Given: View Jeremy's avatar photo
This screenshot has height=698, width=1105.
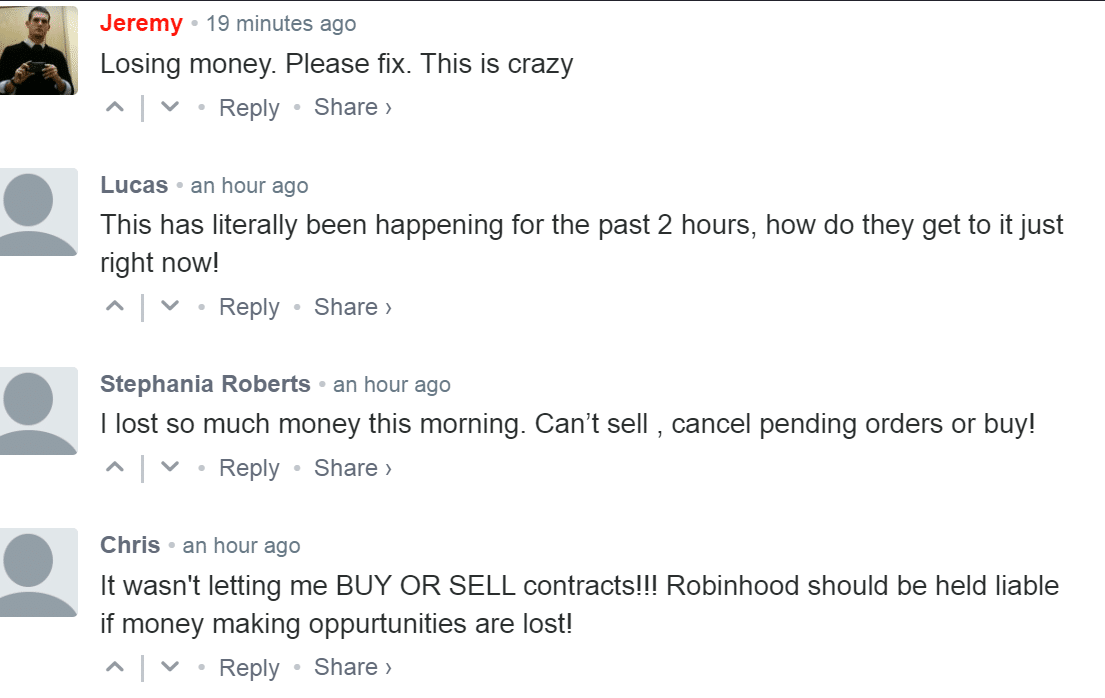Looking at the screenshot, I should pos(38,50).
